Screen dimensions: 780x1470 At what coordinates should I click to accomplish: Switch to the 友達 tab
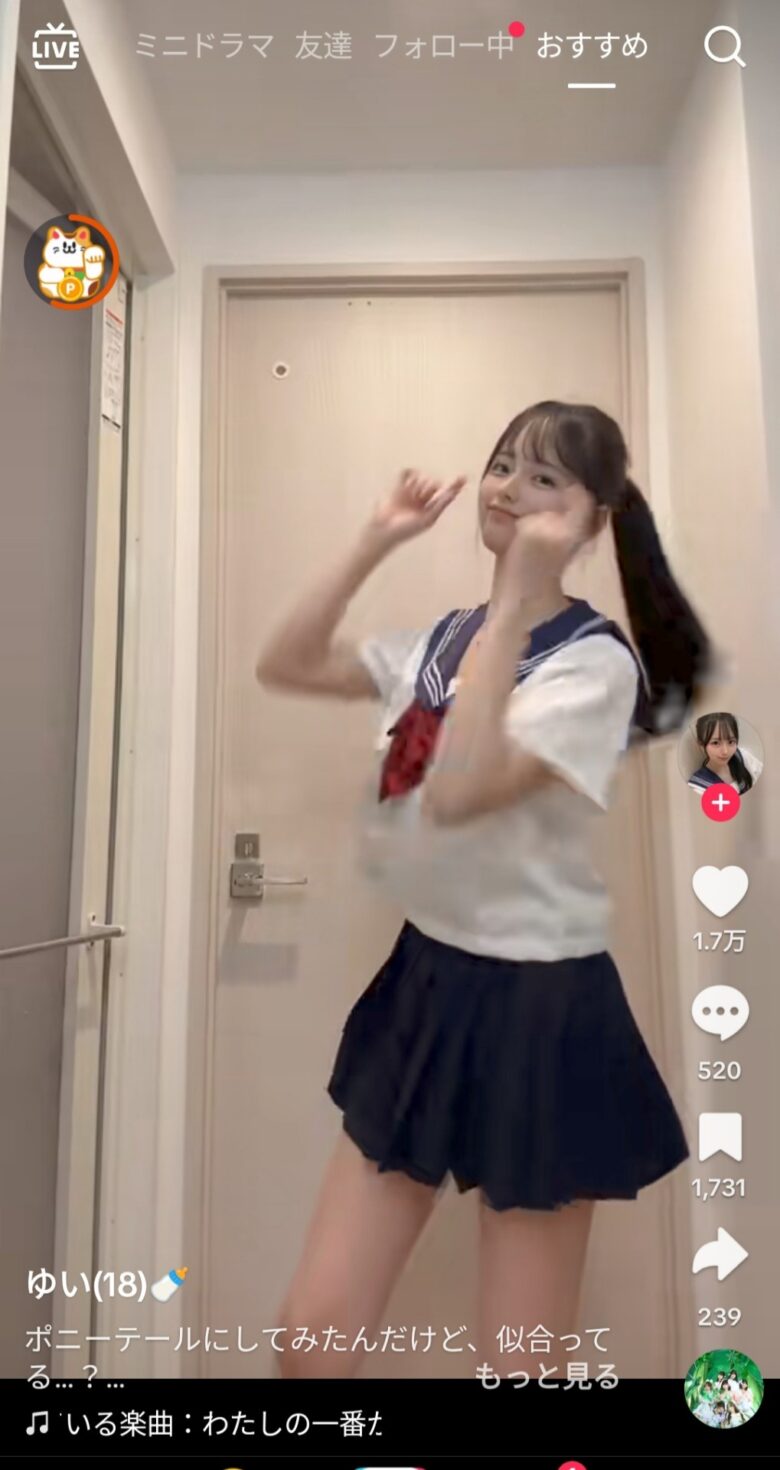click(x=323, y=46)
